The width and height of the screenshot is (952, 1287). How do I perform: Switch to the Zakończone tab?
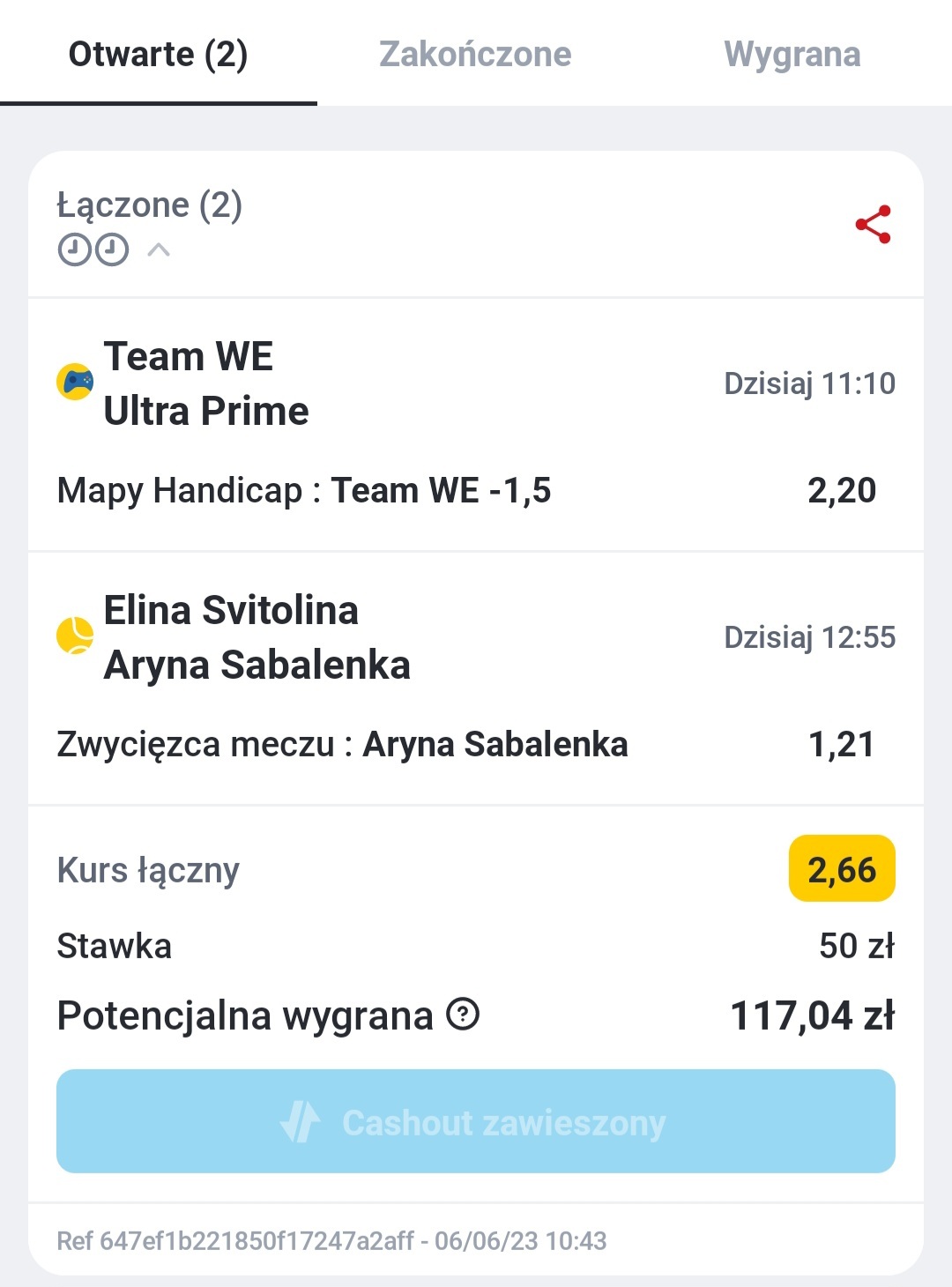(x=475, y=55)
